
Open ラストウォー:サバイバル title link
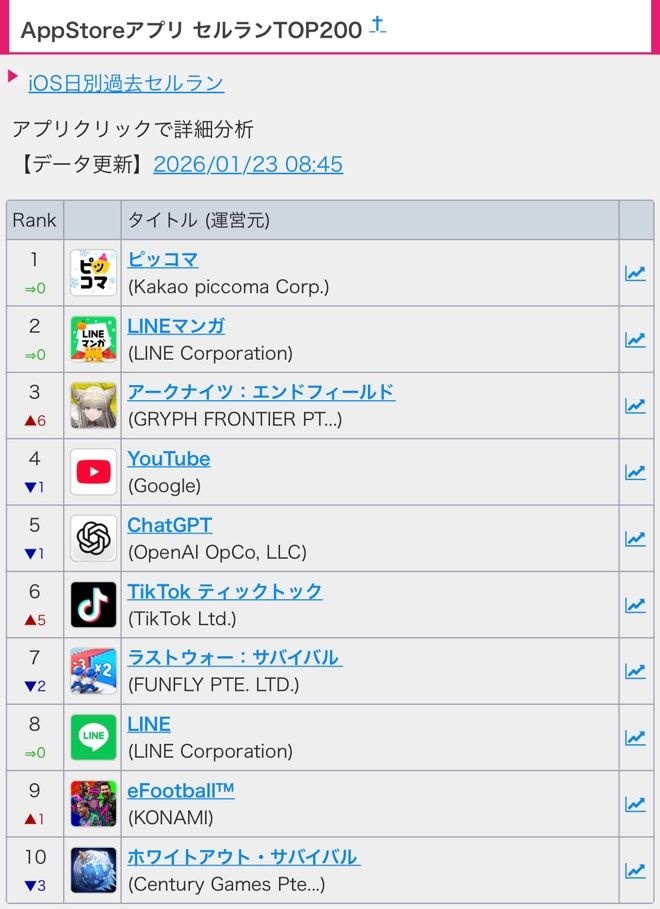[233, 658]
